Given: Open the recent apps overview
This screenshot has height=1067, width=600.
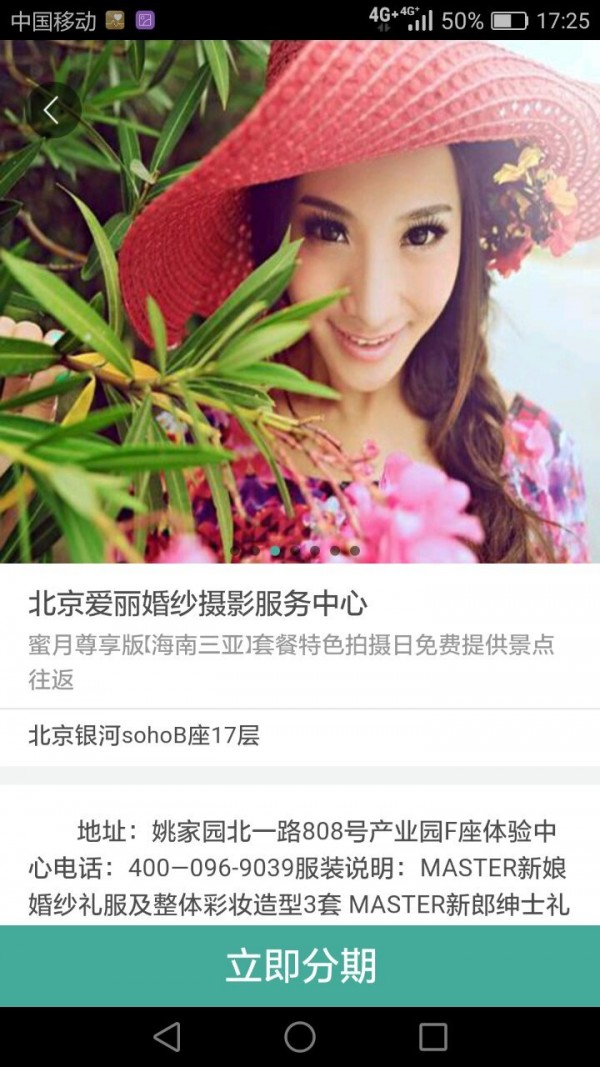Looking at the screenshot, I should 433,1037.
